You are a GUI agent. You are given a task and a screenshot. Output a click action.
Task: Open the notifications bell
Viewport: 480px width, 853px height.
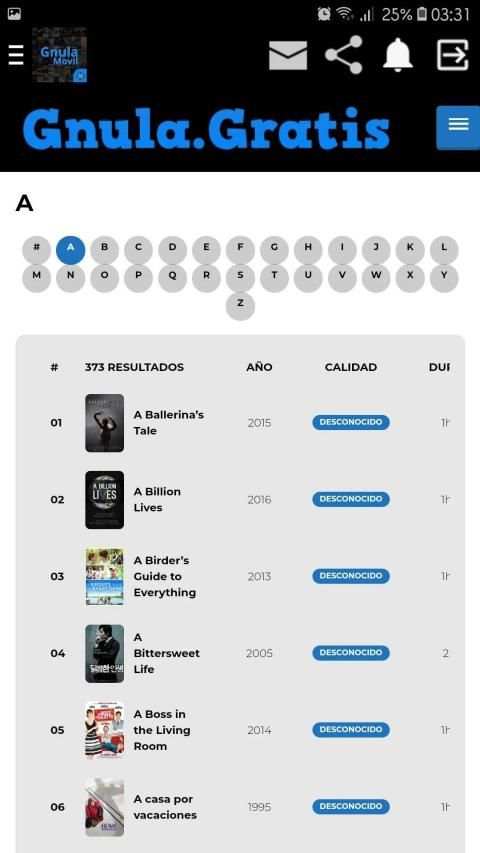click(x=398, y=54)
